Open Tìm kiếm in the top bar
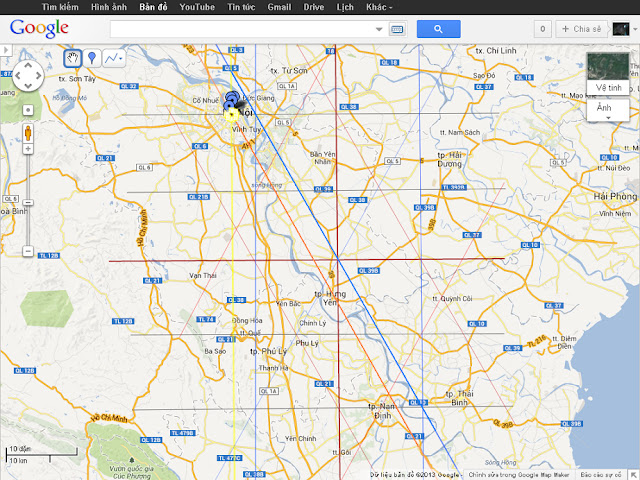The height and width of the screenshot is (480, 640). pyautogui.click(x=59, y=6)
